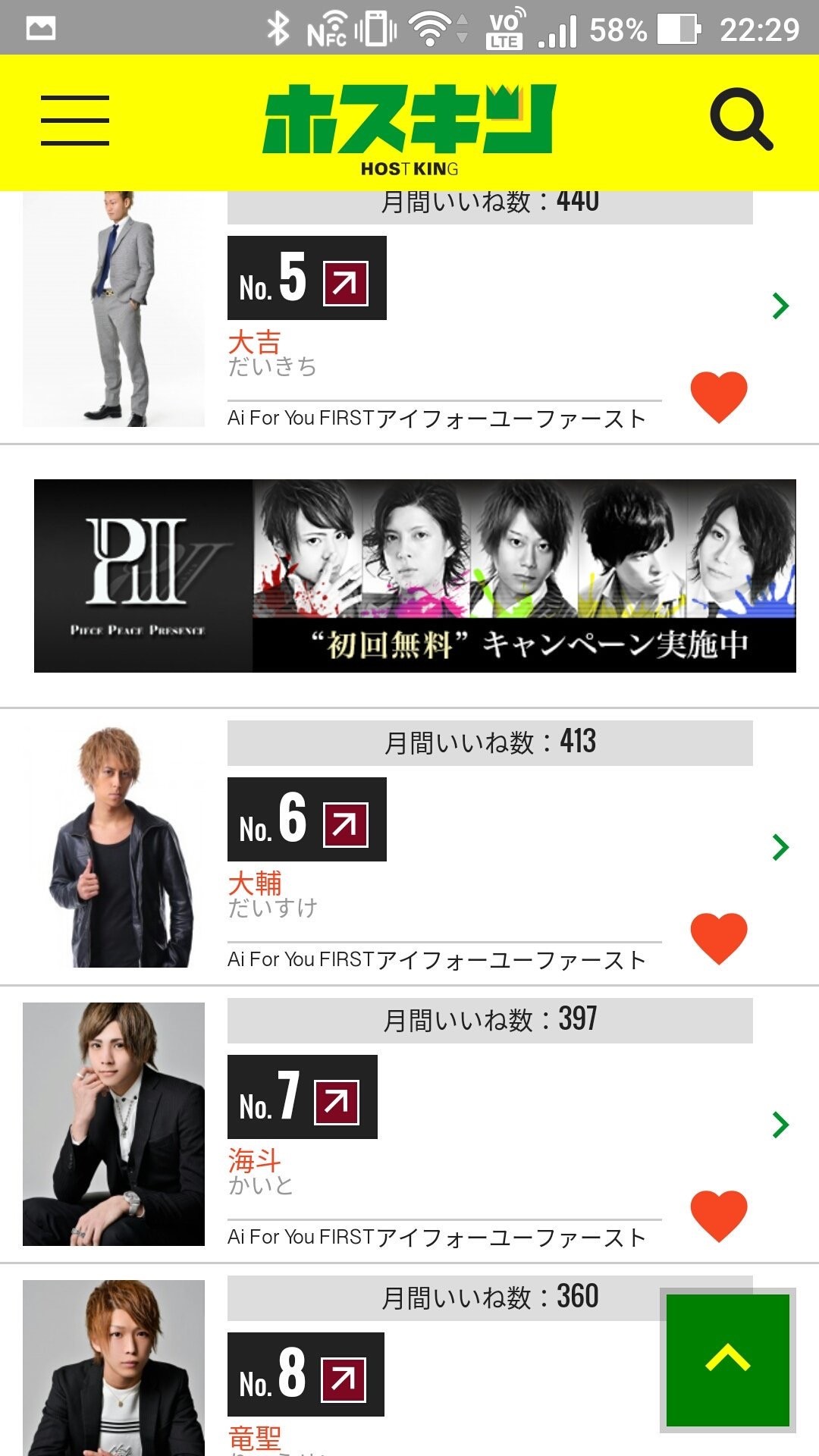View 大輔's profile photo

114,847
